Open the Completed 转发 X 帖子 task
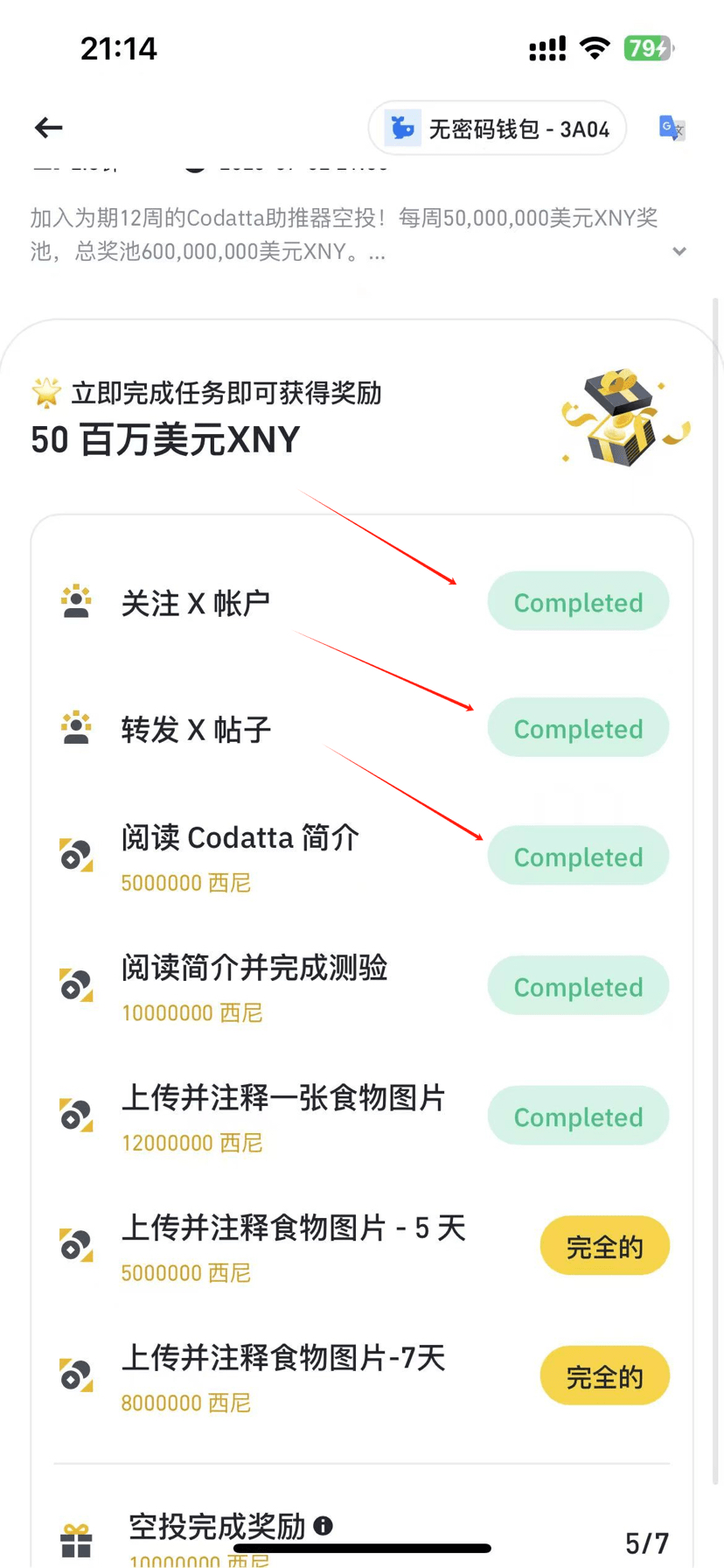The image size is (724, 1568). tap(578, 728)
